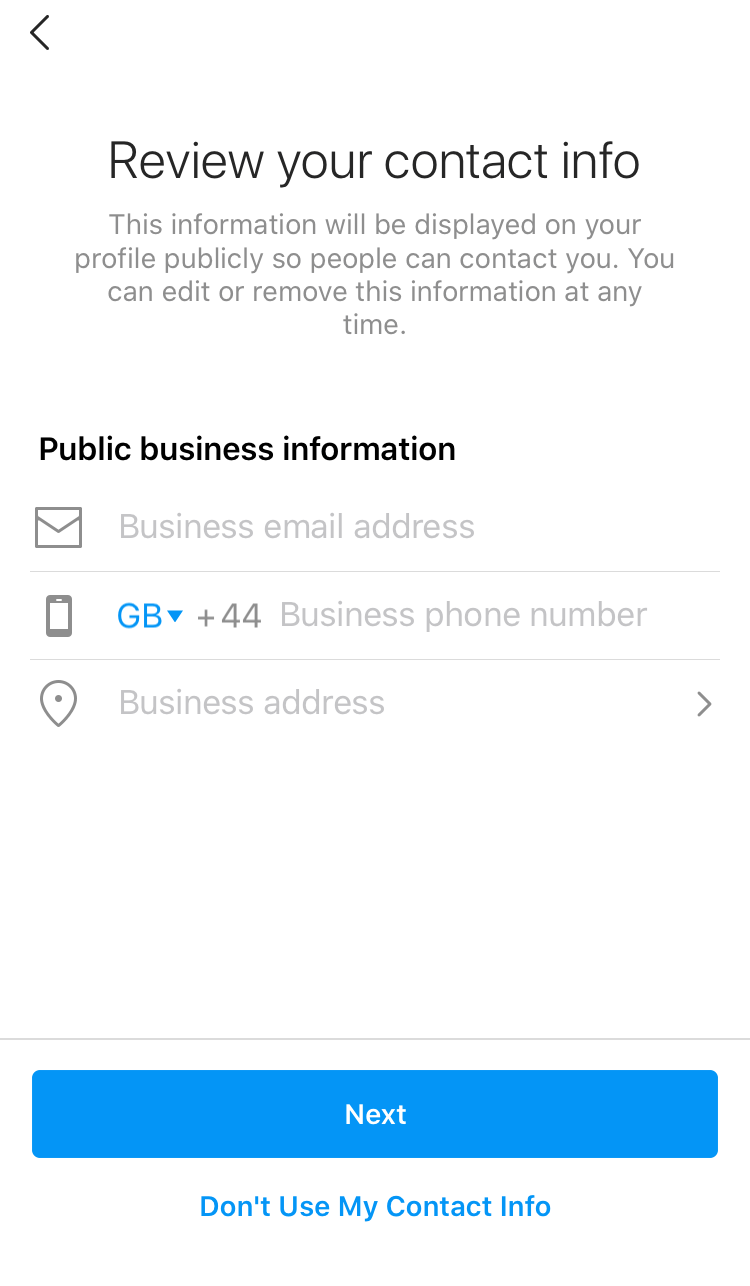This screenshot has height=1286, width=750.
Task: Open the GB country code dropdown
Action: (x=150, y=615)
